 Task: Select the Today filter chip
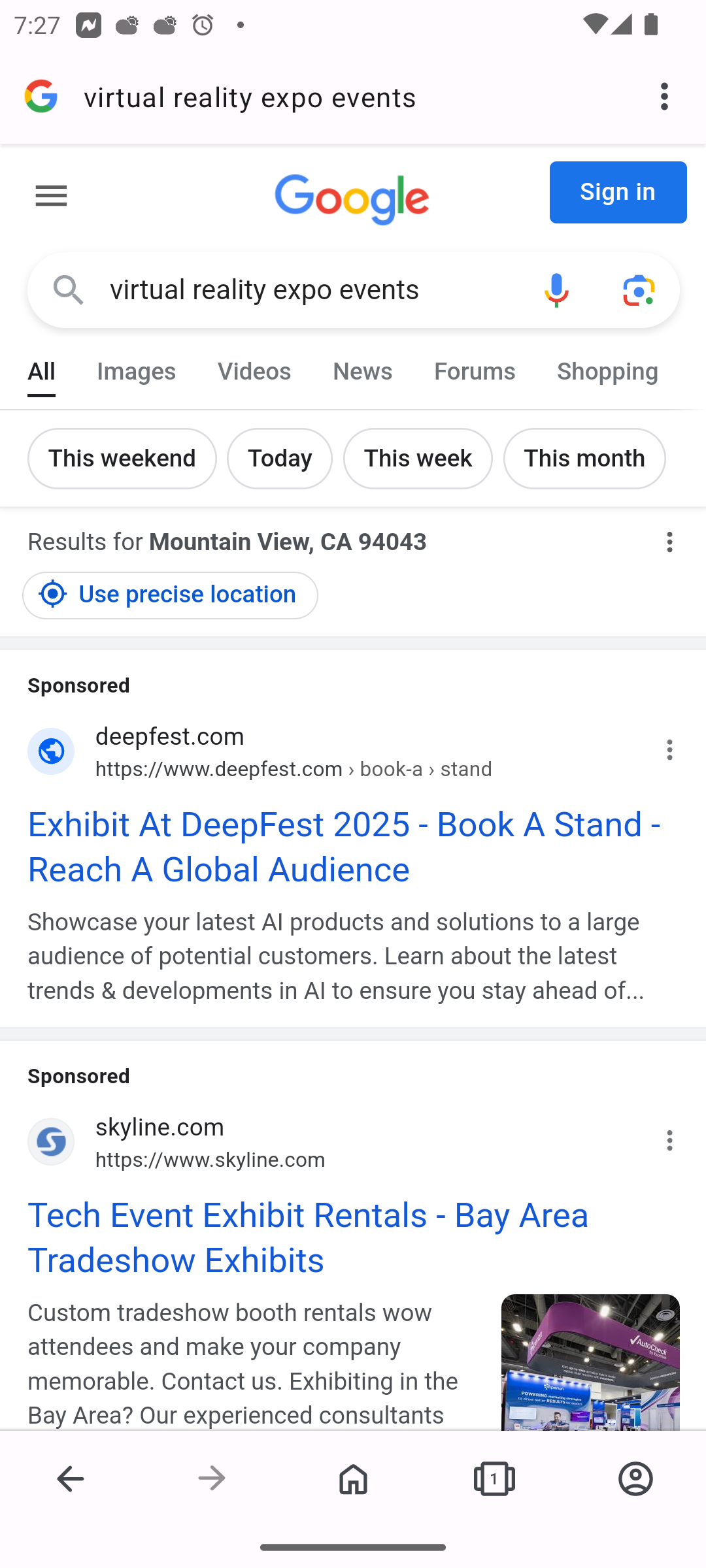point(280,459)
